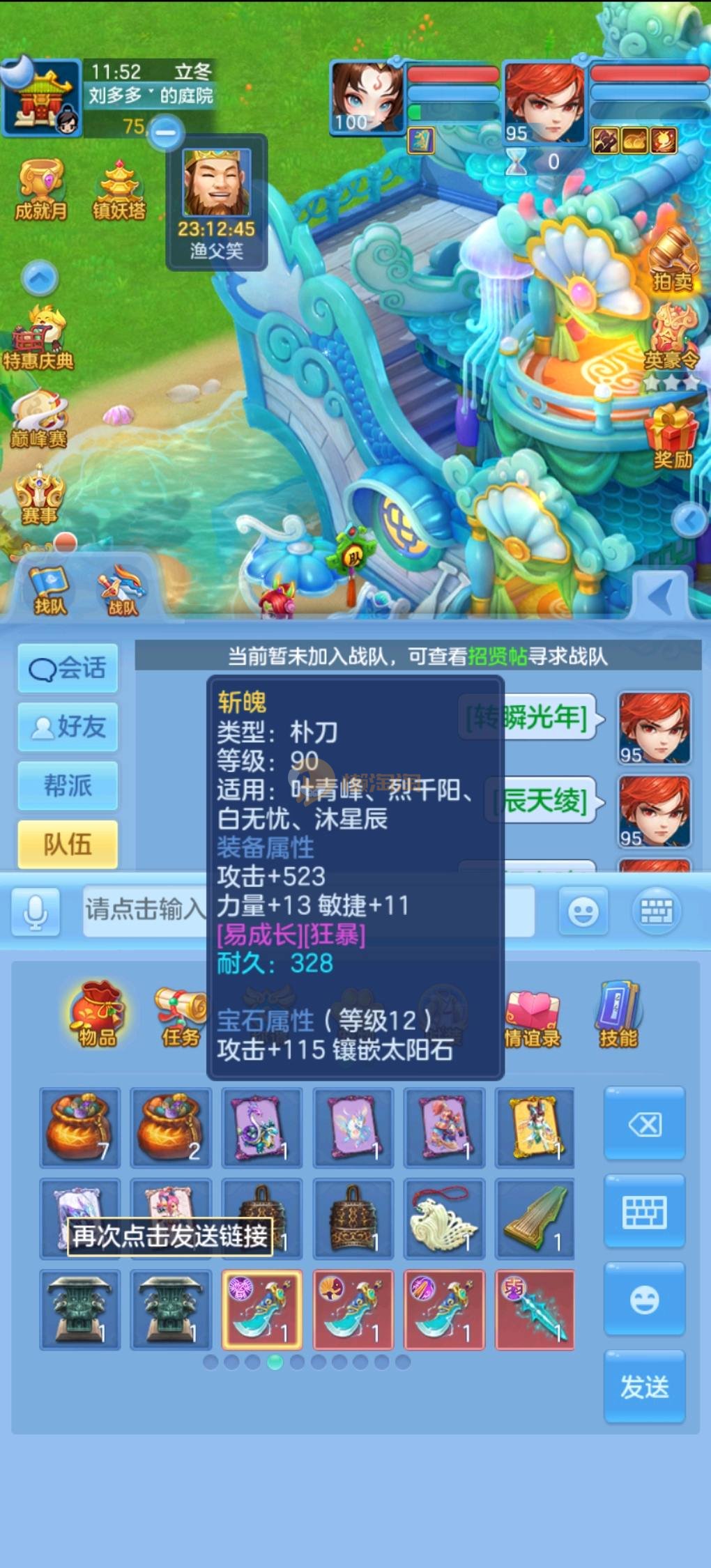Image resolution: width=711 pixels, height=1568 pixels.
Task: Tap the smiley emoji button beside input
Action: (x=583, y=912)
